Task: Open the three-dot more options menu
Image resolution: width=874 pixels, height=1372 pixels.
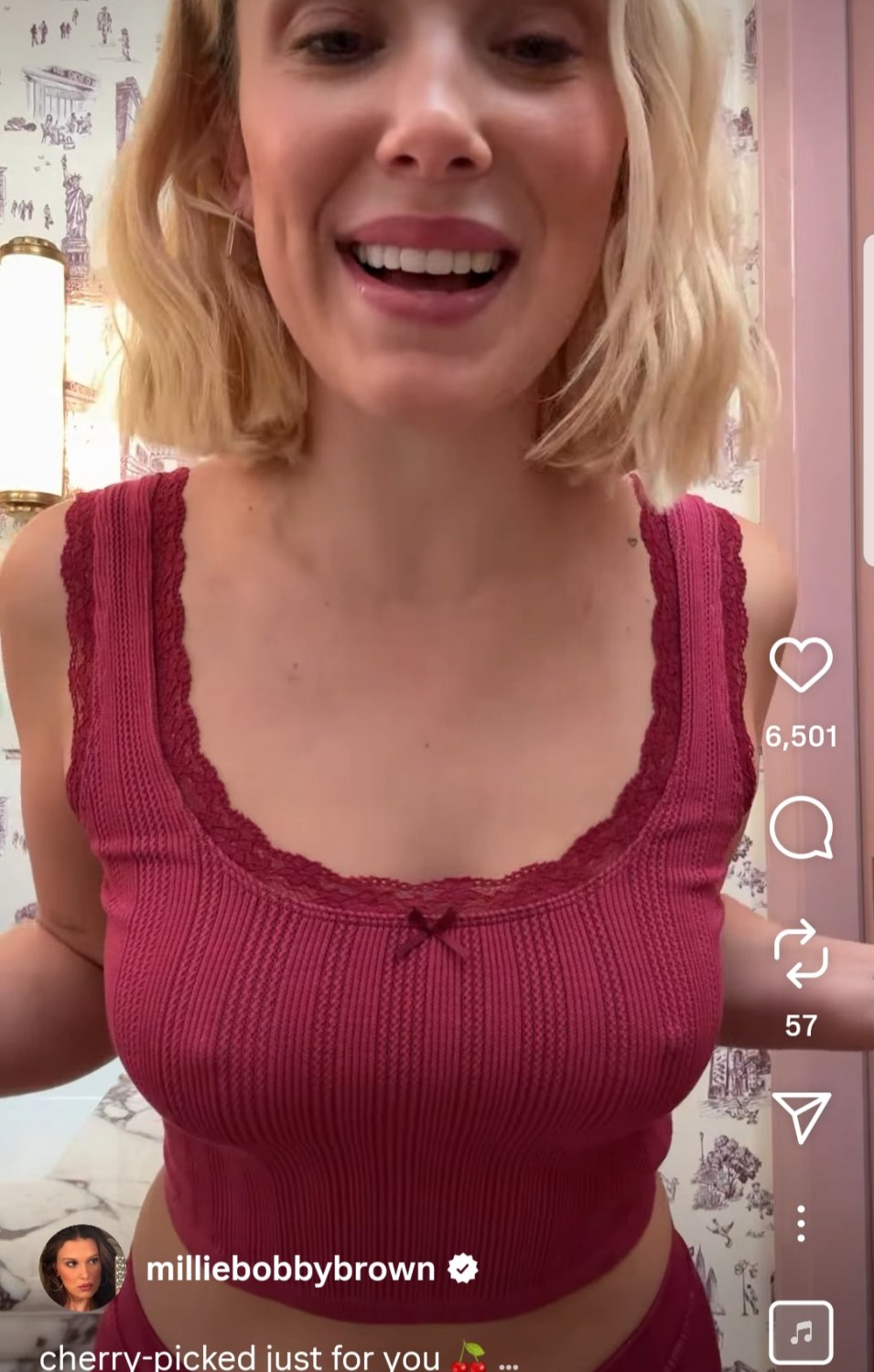Action: point(801,1223)
